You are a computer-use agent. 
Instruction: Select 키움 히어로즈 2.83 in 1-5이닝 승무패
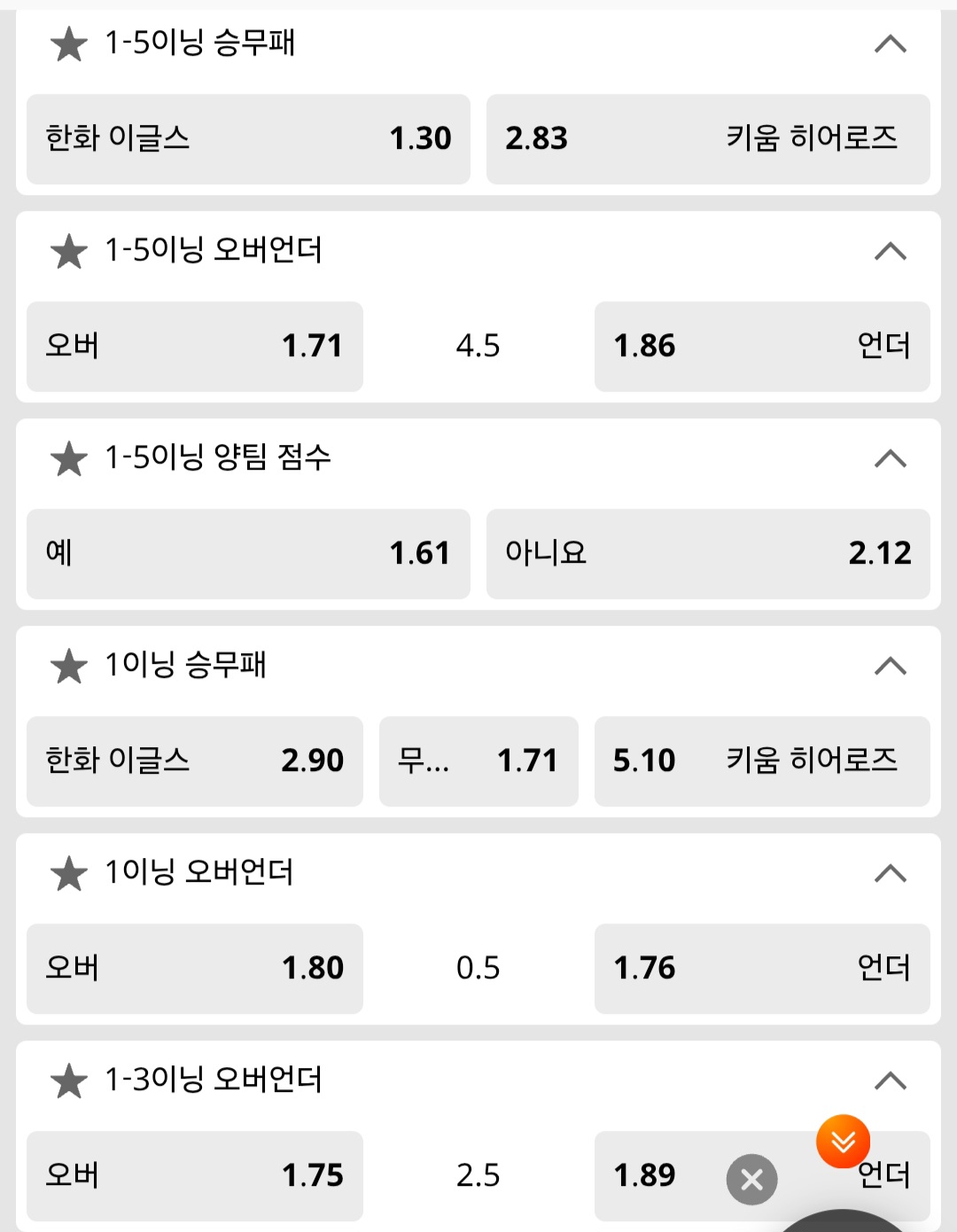(x=707, y=139)
